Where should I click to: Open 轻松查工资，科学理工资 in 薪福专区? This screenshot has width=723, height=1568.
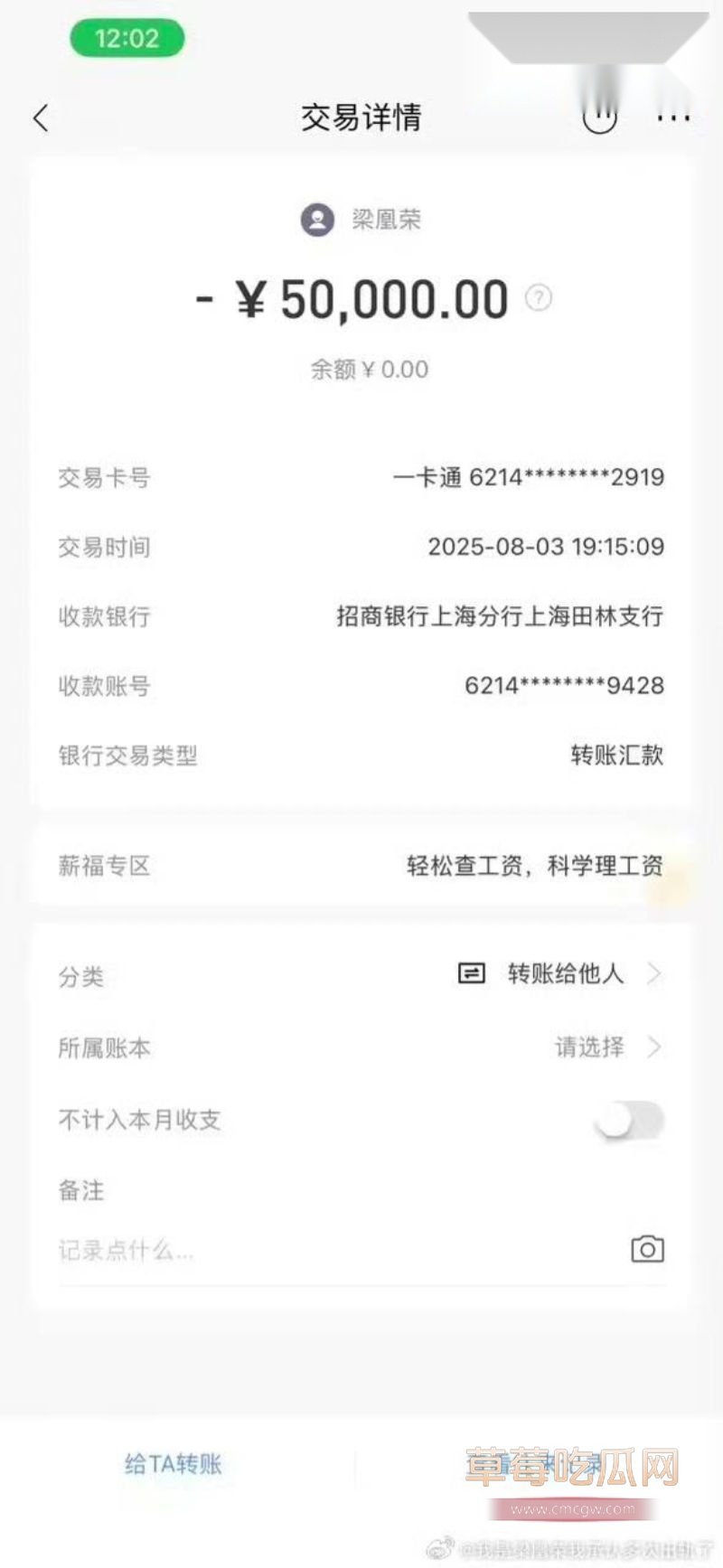pyautogui.click(x=535, y=865)
